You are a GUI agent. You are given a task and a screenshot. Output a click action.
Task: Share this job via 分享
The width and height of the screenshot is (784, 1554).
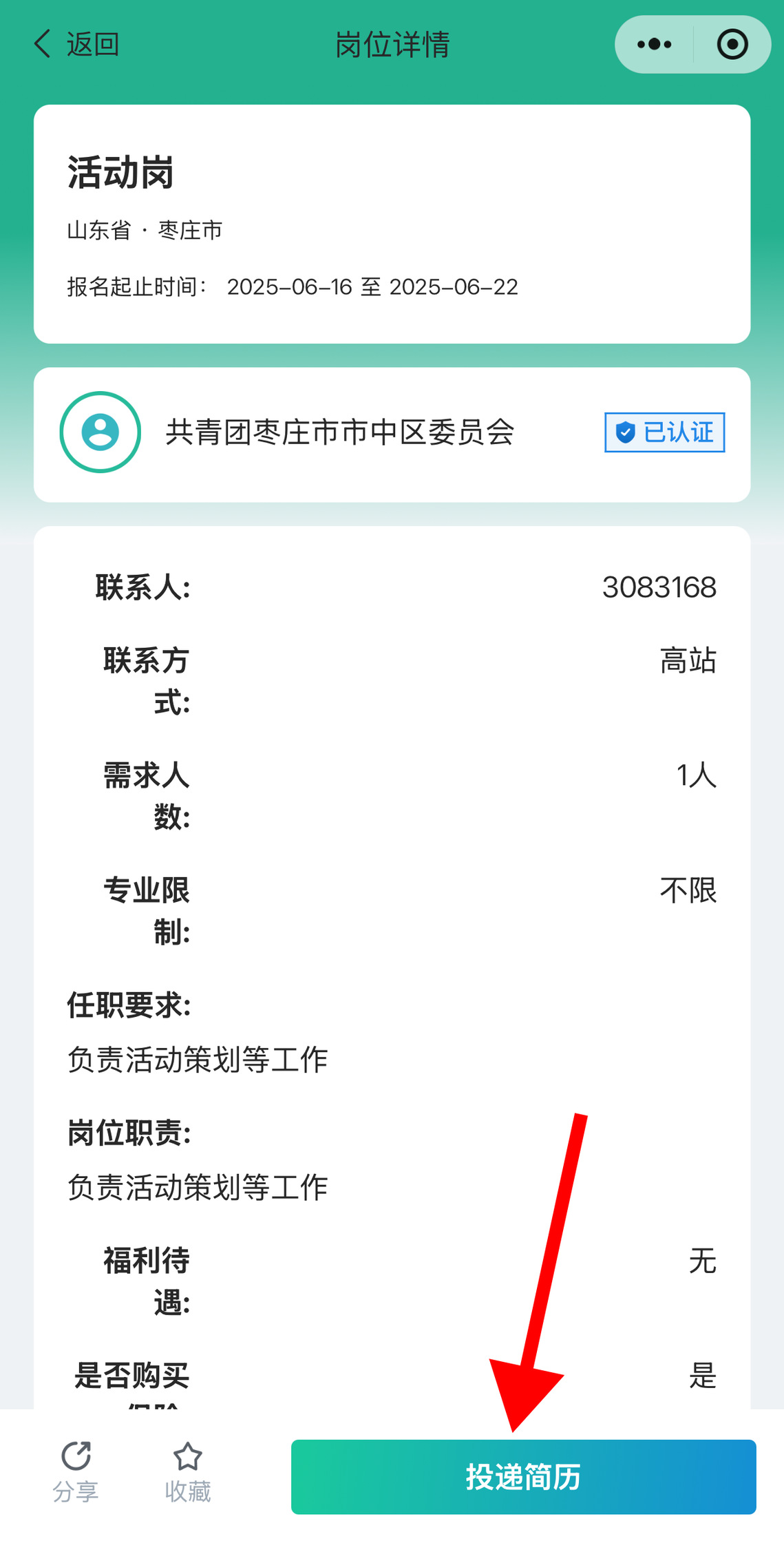coord(76,1472)
